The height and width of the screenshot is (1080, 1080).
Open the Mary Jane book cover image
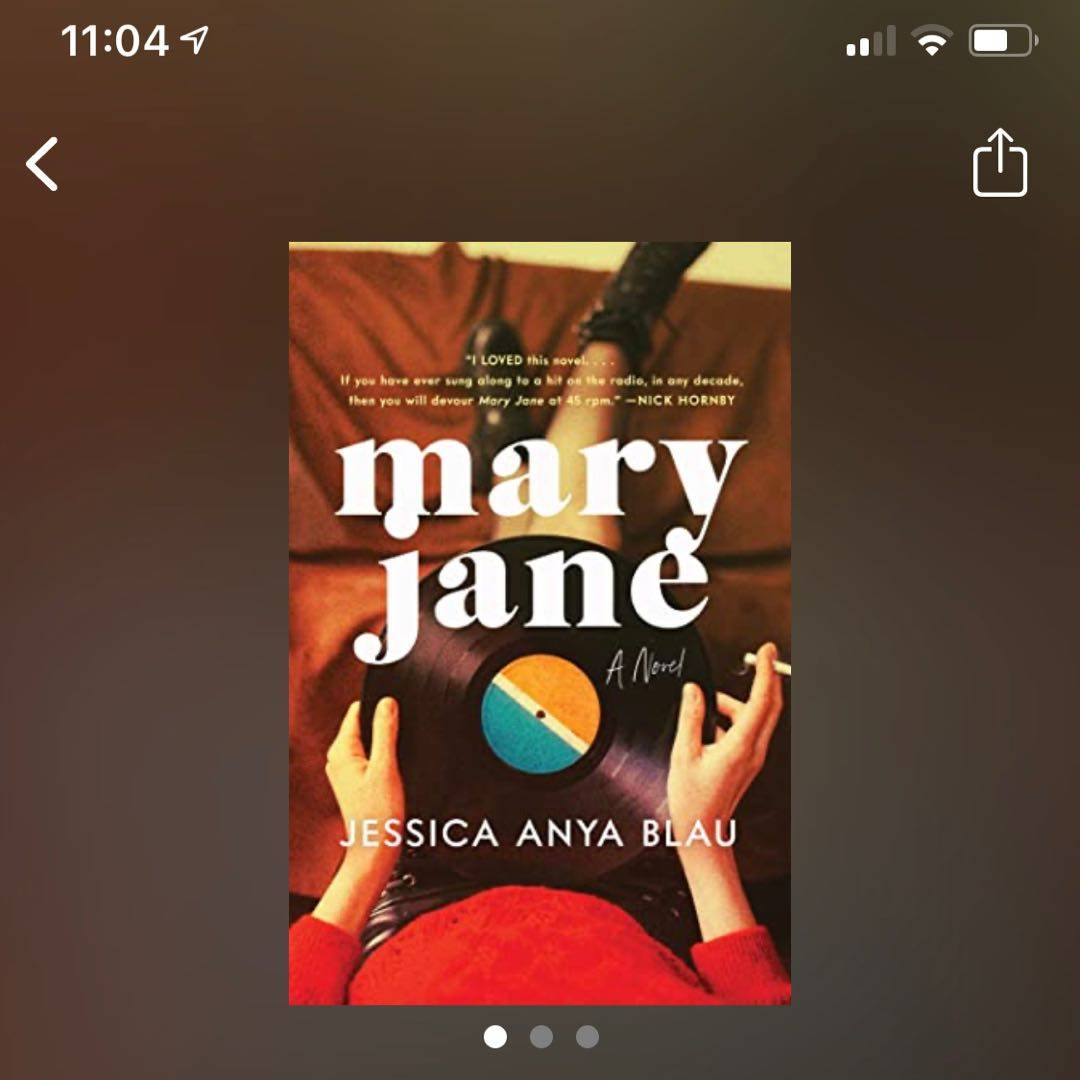[540, 622]
